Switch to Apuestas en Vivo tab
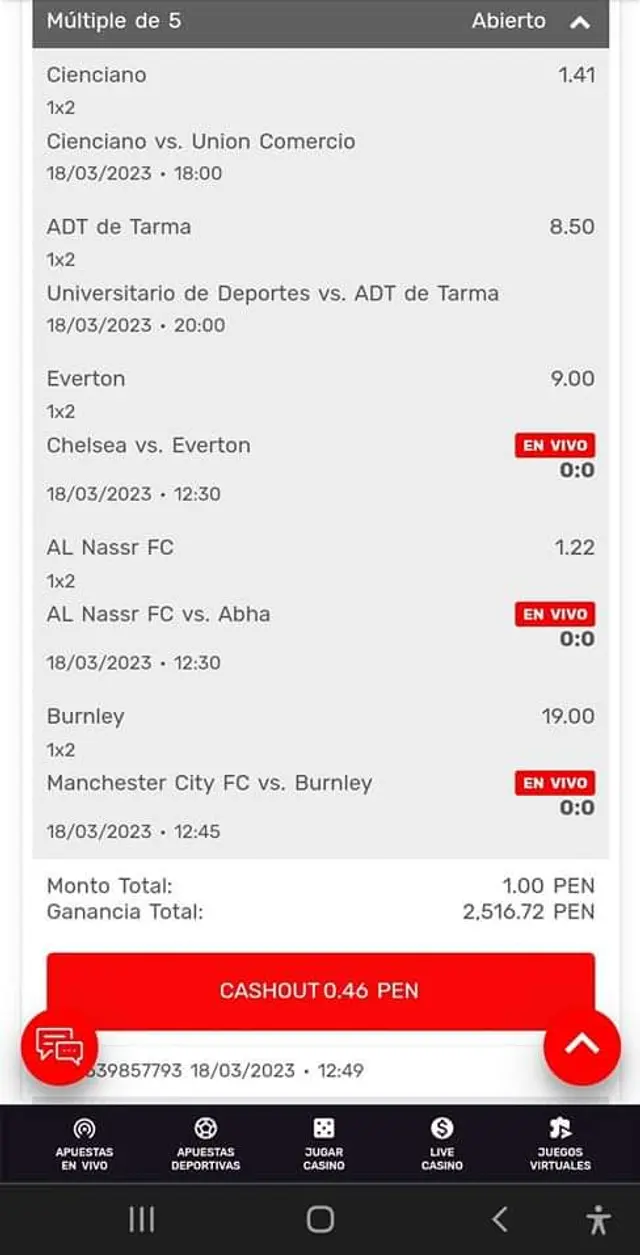Screen dimensions: 640x1255 pyautogui.click(x=84, y=1144)
